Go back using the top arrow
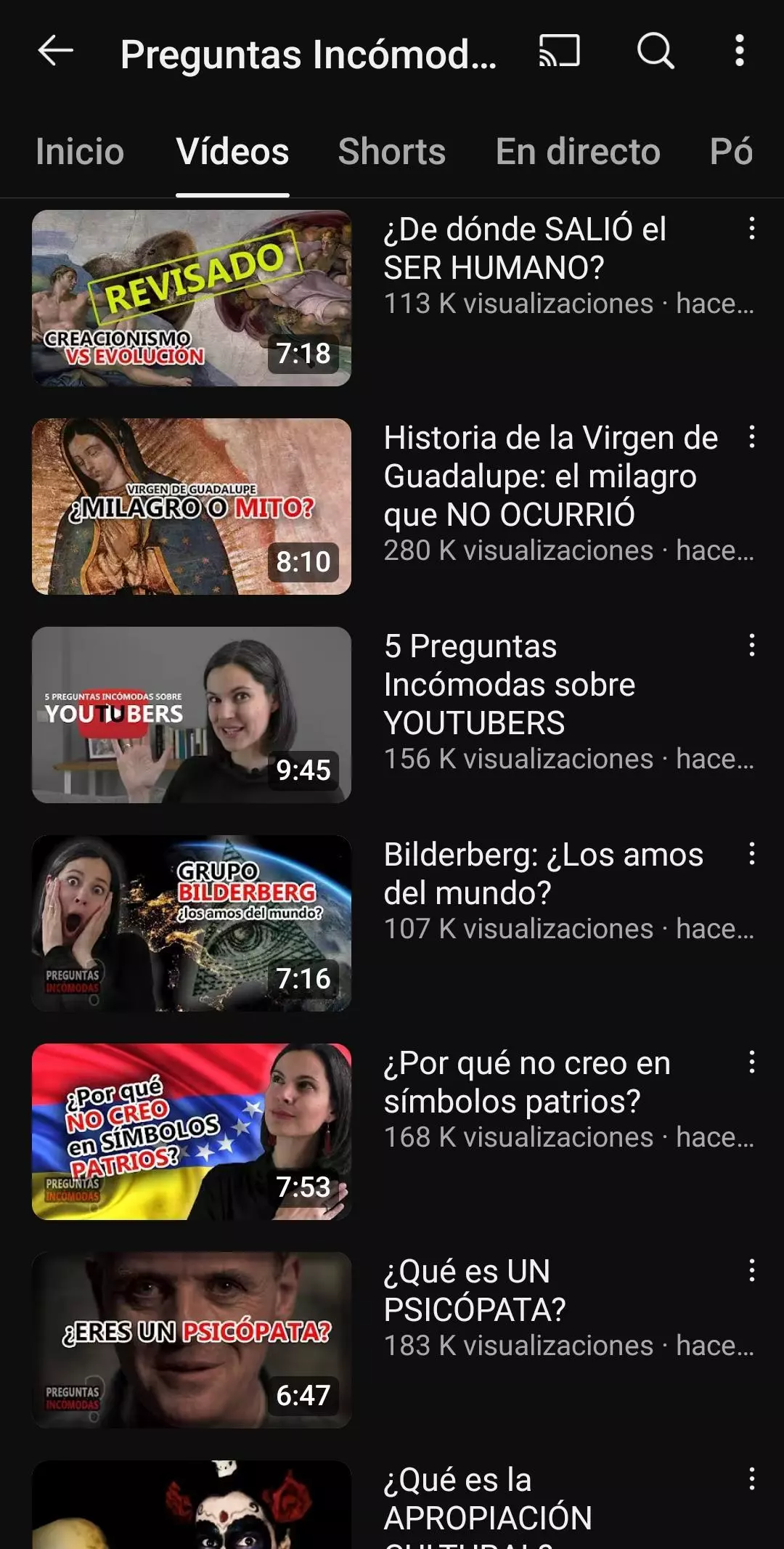The height and width of the screenshot is (1549, 784). tap(55, 51)
